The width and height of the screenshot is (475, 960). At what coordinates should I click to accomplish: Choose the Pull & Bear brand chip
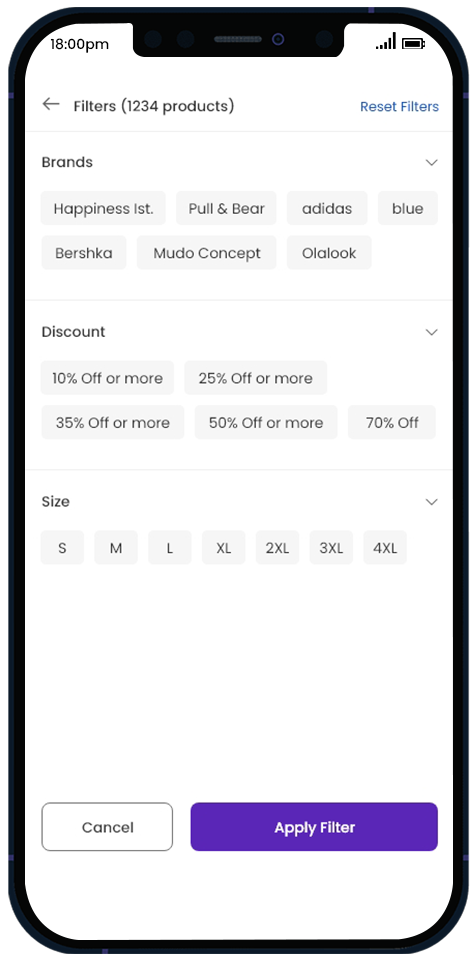tap(226, 208)
